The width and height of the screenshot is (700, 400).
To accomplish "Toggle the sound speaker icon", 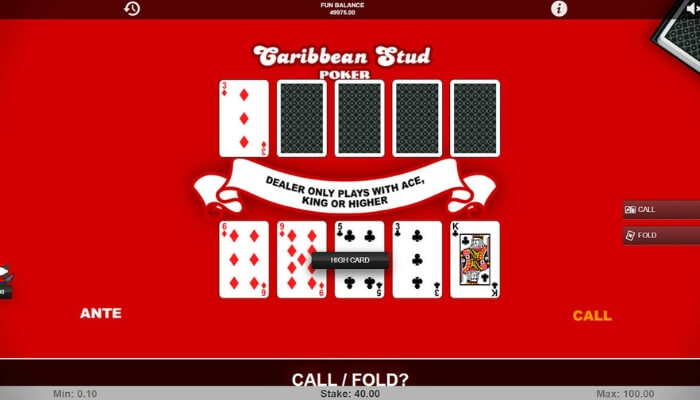I will click(x=692, y=8).
